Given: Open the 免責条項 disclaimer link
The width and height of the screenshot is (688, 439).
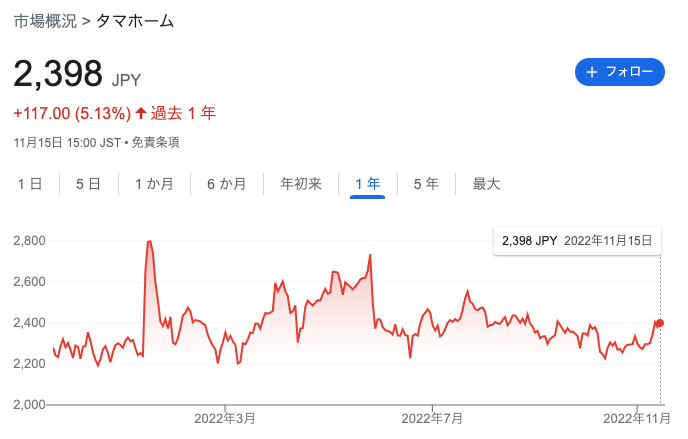Looking at the screenshot, I should 156,143.
